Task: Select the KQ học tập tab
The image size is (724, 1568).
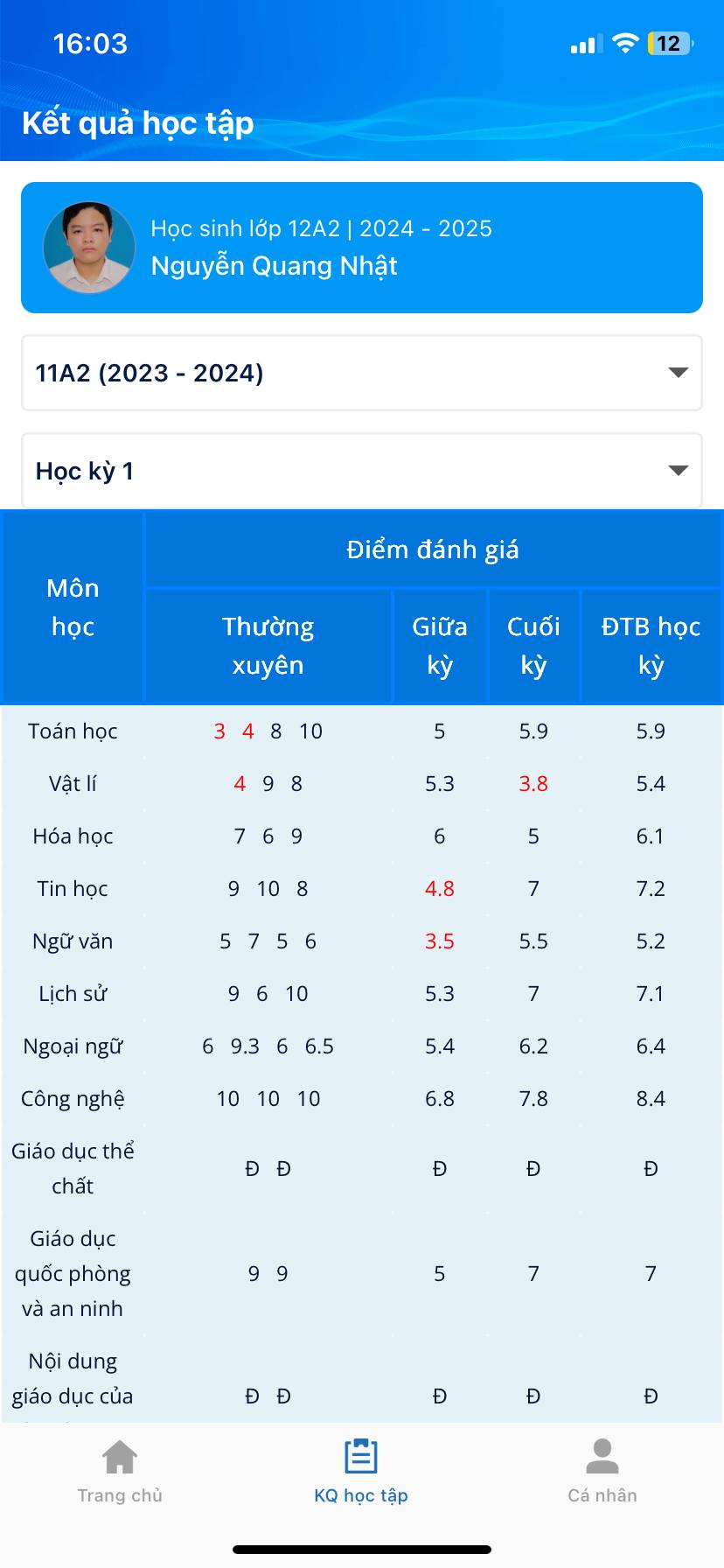Action: pyautogui.click(x=361, y=1472)
